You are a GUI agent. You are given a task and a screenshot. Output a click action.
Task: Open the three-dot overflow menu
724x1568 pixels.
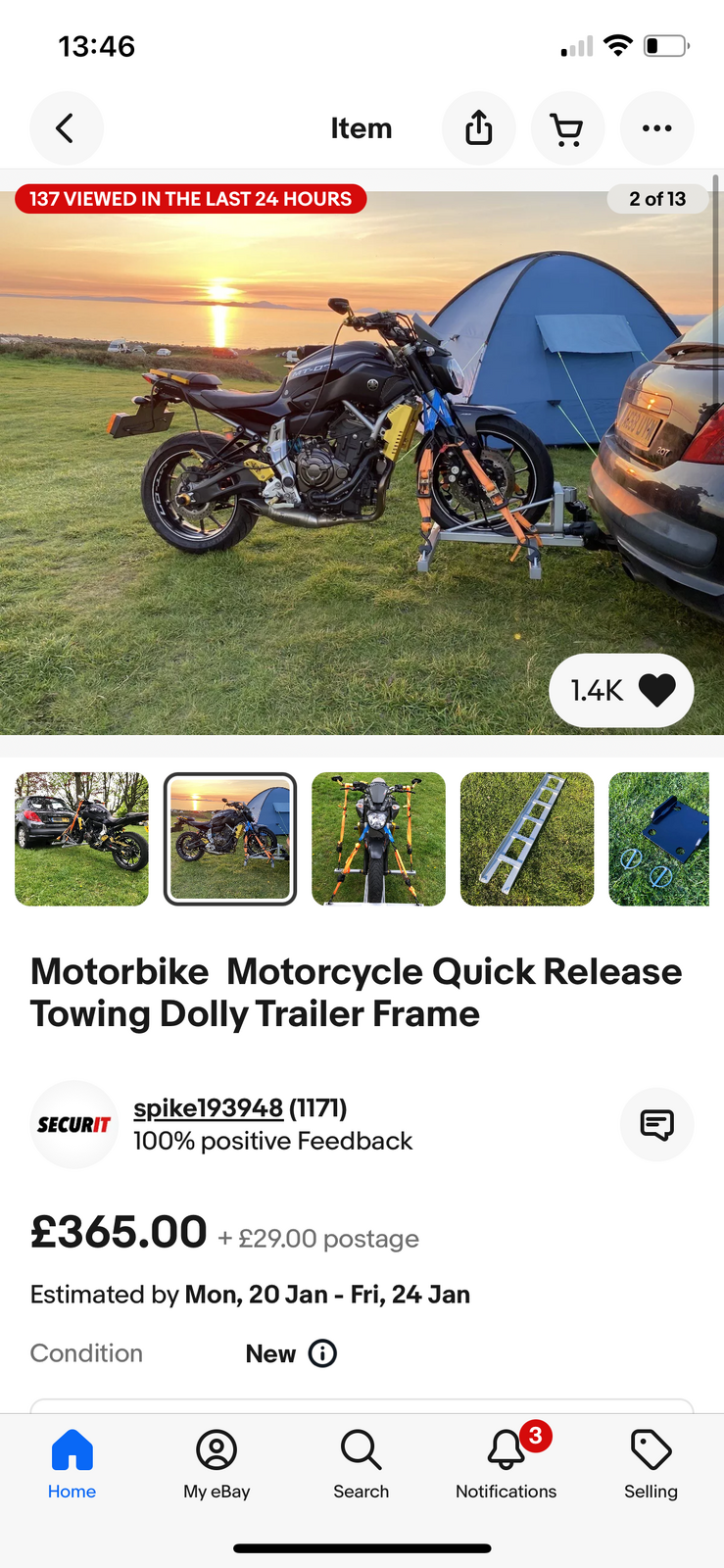click(656, 128)
